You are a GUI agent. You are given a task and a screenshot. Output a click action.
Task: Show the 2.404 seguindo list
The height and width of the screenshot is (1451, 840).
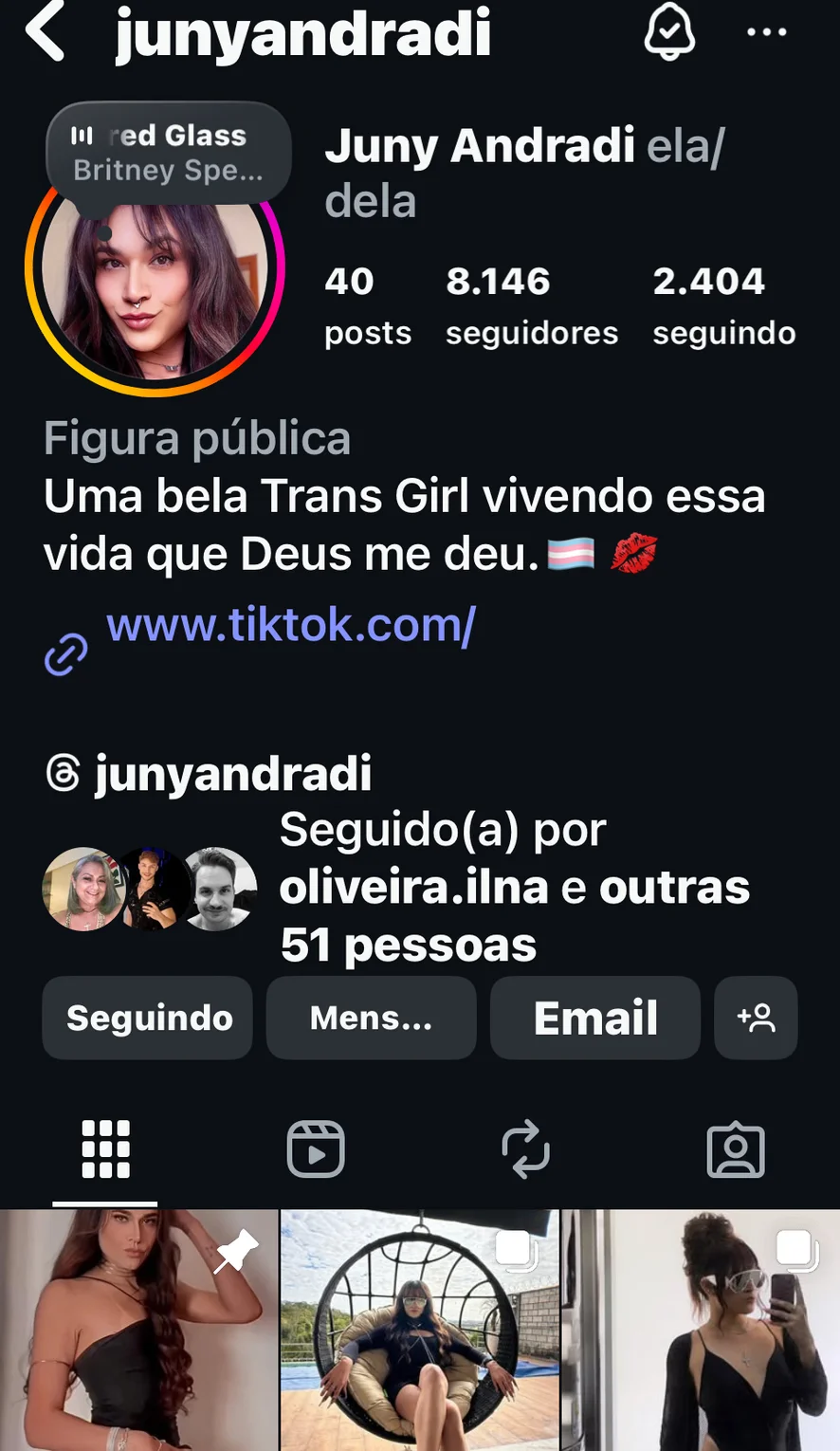click(723, 305)
